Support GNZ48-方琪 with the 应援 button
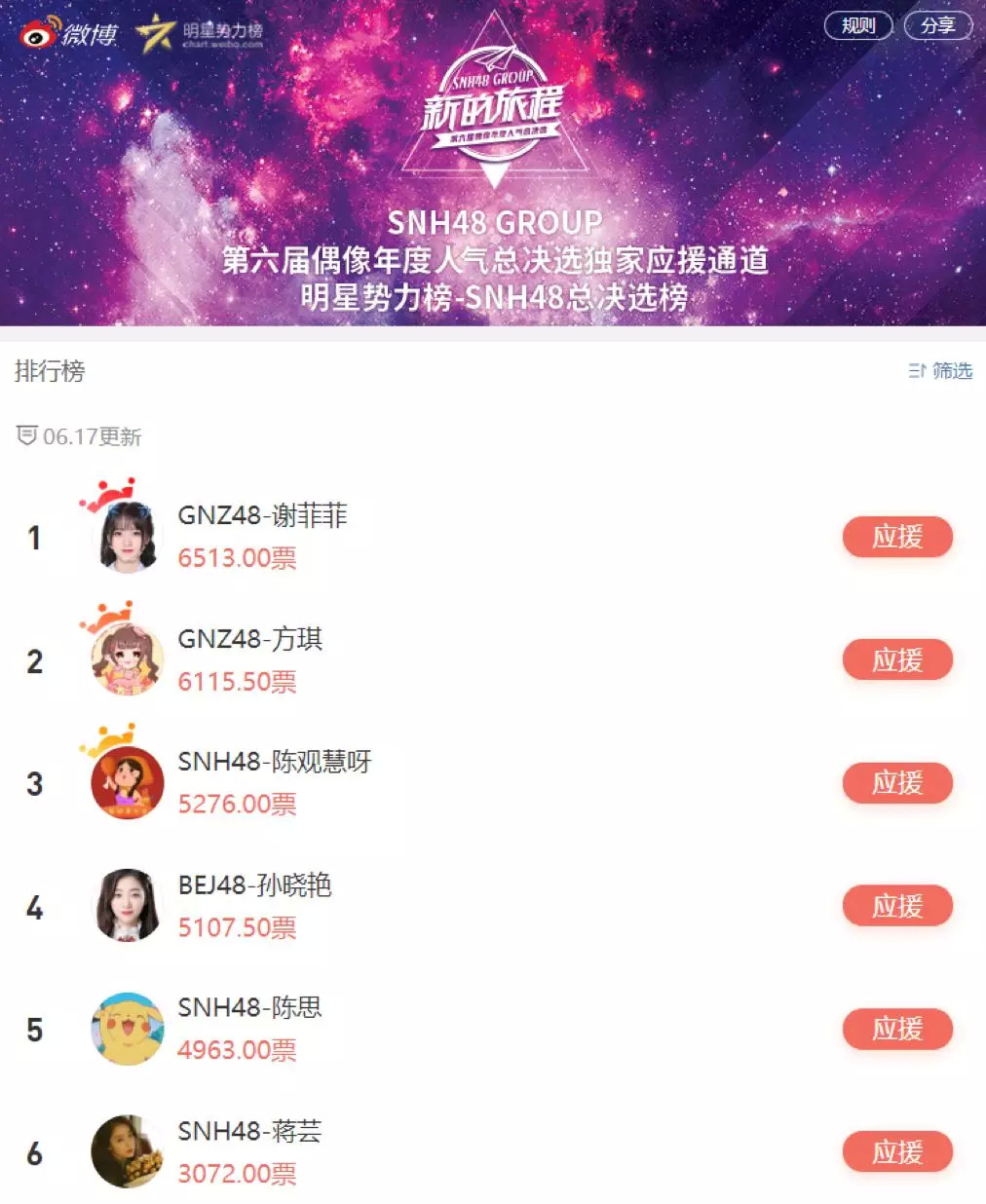 tap(896, 660)
